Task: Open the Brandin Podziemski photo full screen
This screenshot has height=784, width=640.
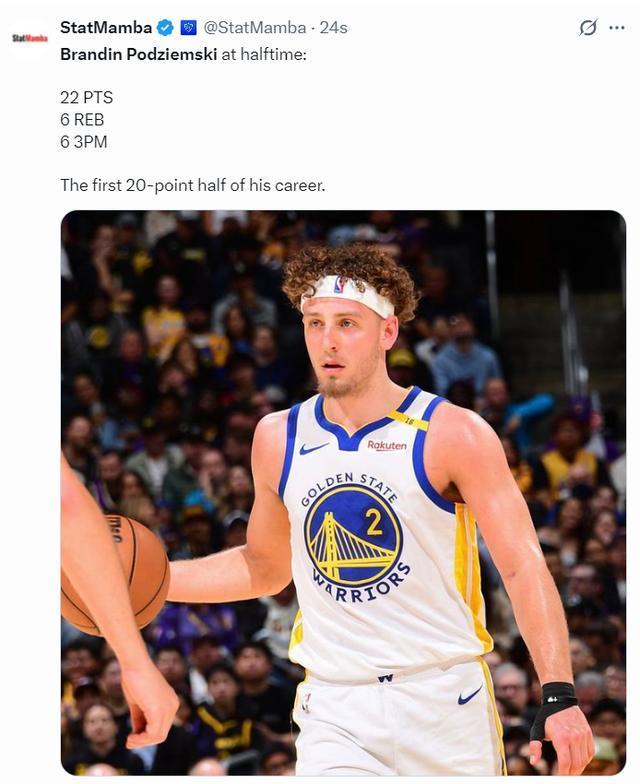Action: [342, 492]
